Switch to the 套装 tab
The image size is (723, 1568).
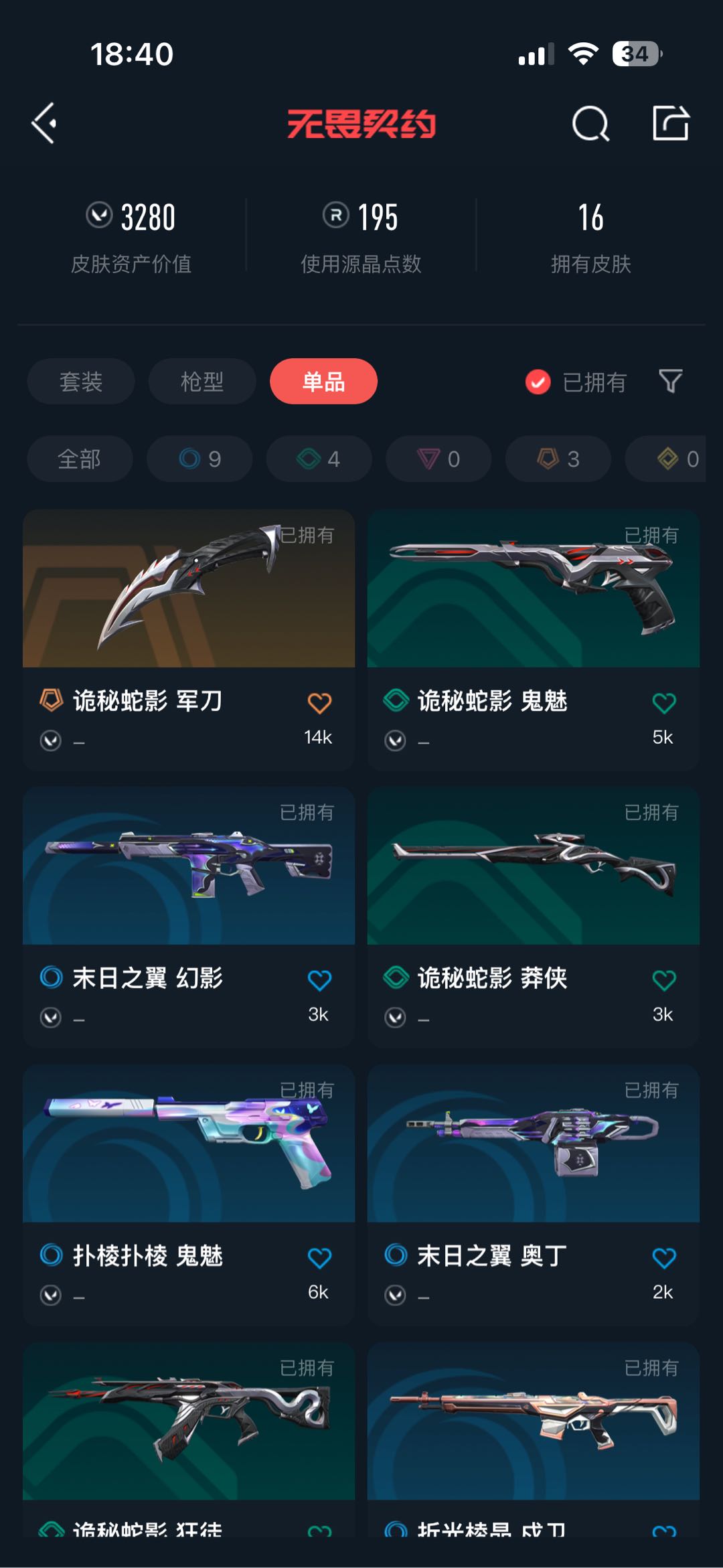[x=81, y=382]
